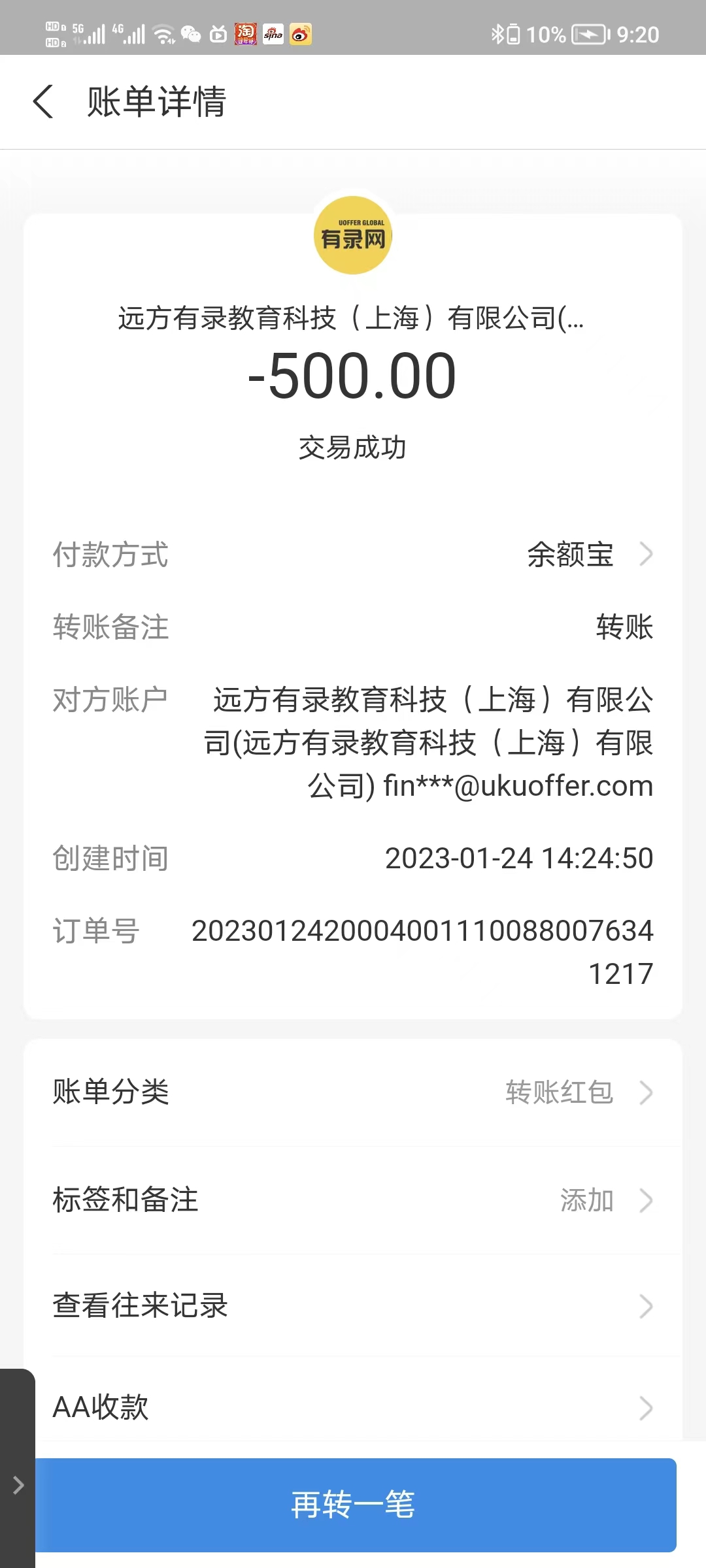Viewport: 706px width, 1568px height.
Task: Go back from 账单详情 page
Action: (x=43, y=102)
